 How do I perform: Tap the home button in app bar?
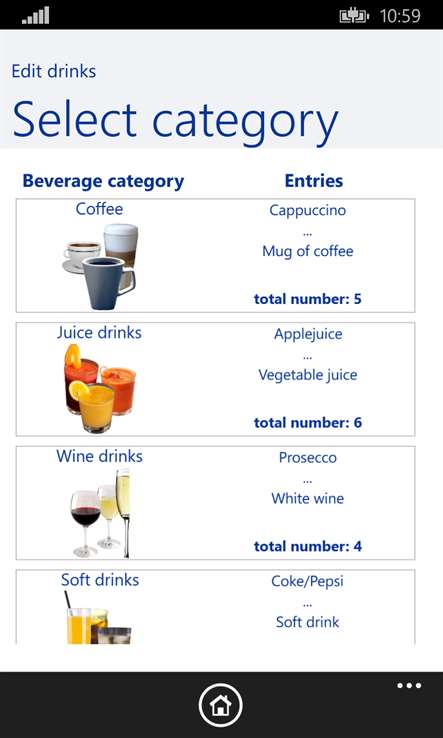point(221,706)
